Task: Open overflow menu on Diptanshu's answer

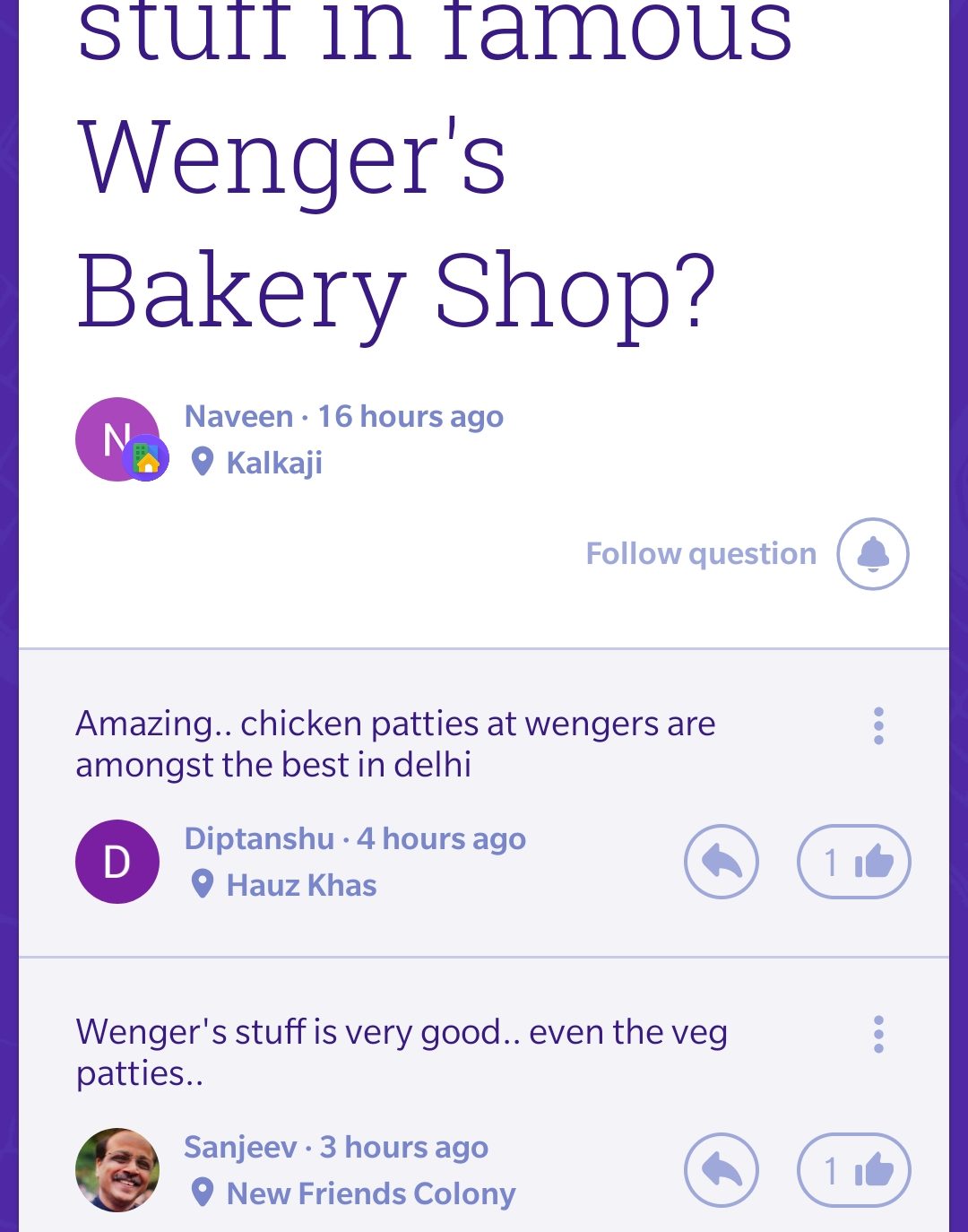Action: 878,725
